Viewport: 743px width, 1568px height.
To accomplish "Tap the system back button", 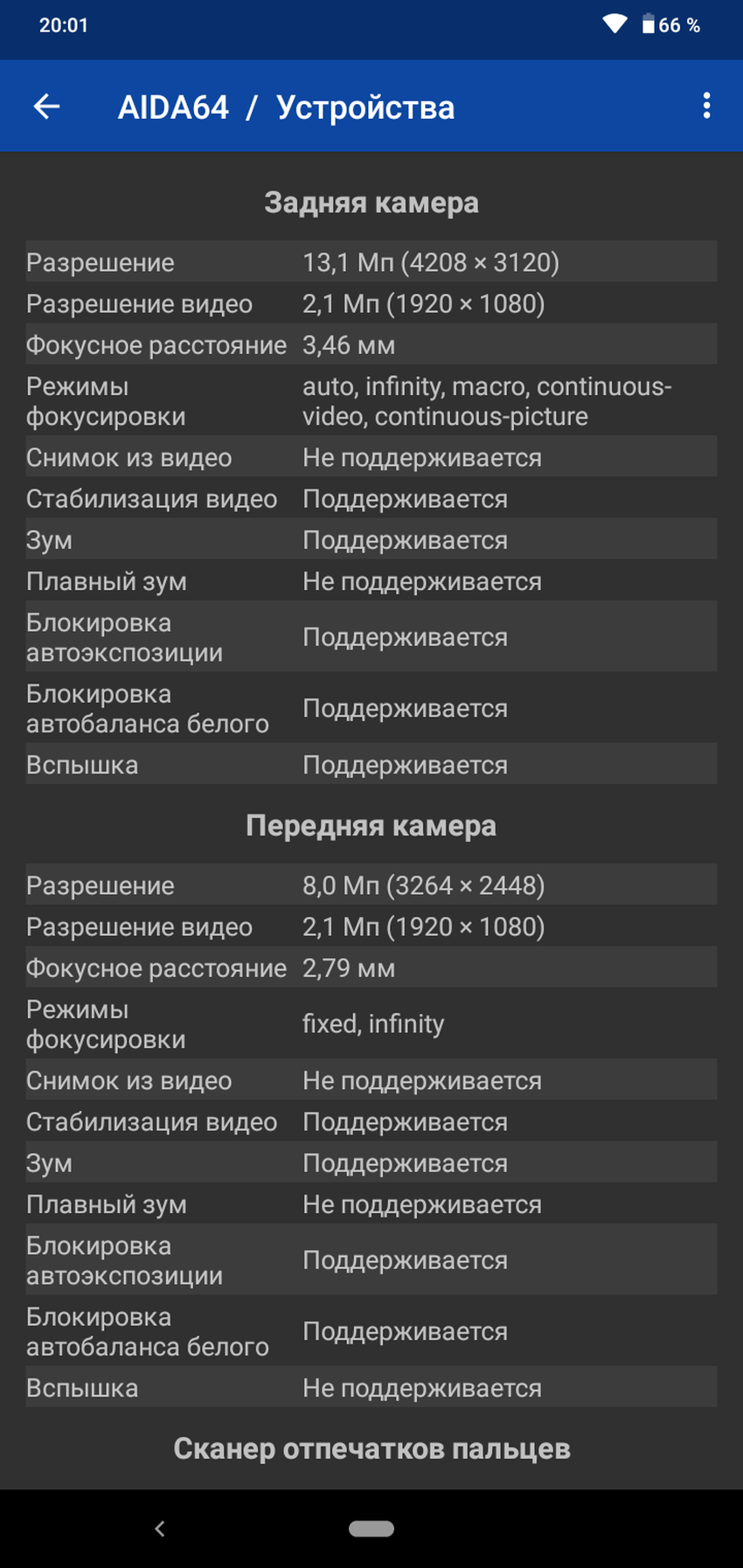I will 159,1529.
